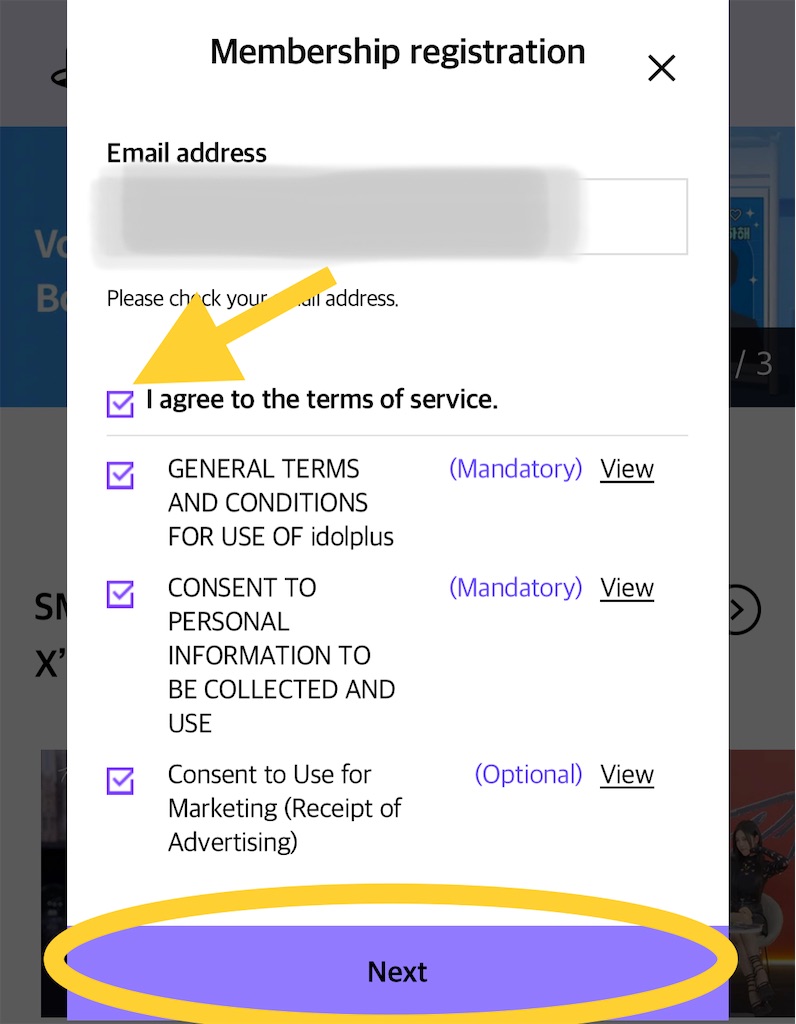View the GENERAL TERMS AND CONDITIONS
The height and width of the screenshot is (1024, 796).
click(x=627, y=469)
